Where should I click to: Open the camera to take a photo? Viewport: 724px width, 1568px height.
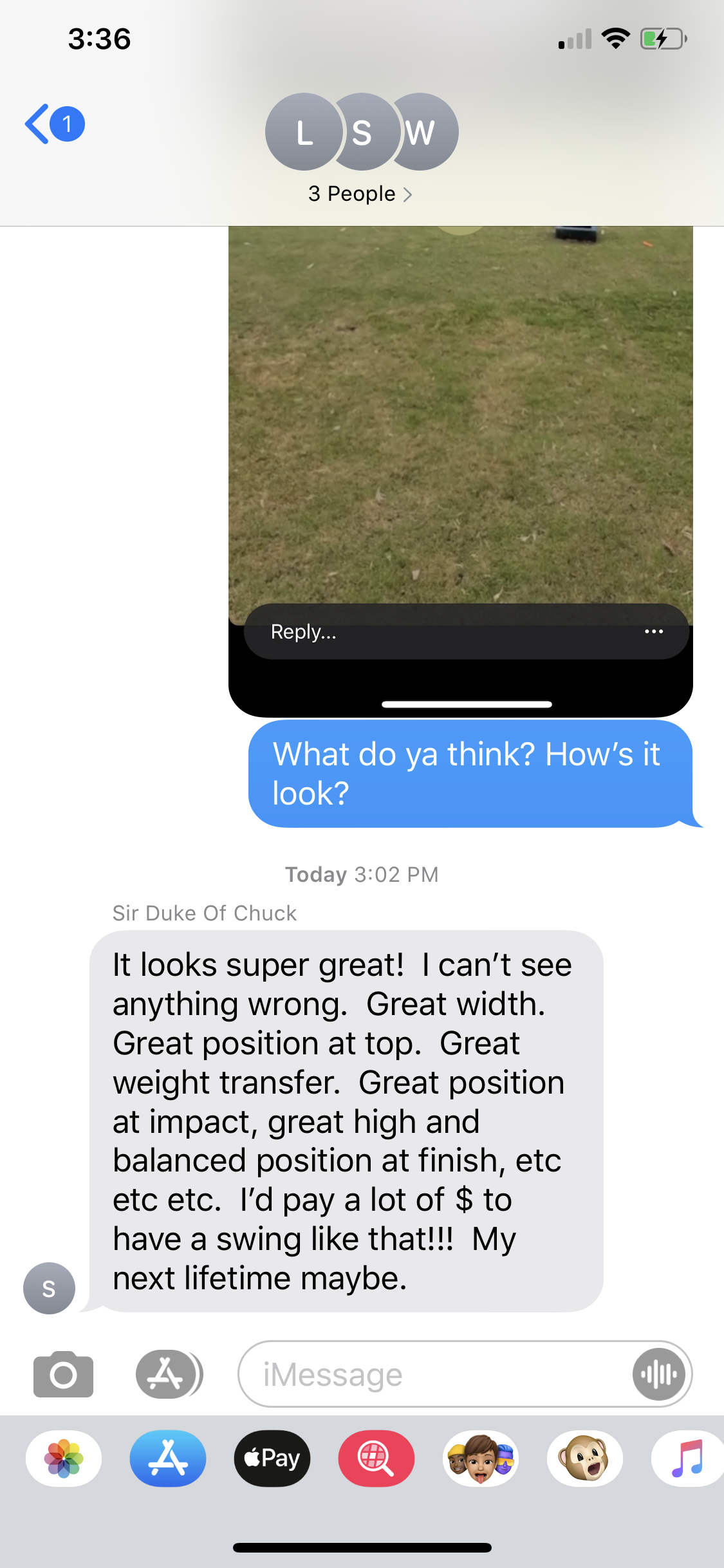click(63, 1374)
